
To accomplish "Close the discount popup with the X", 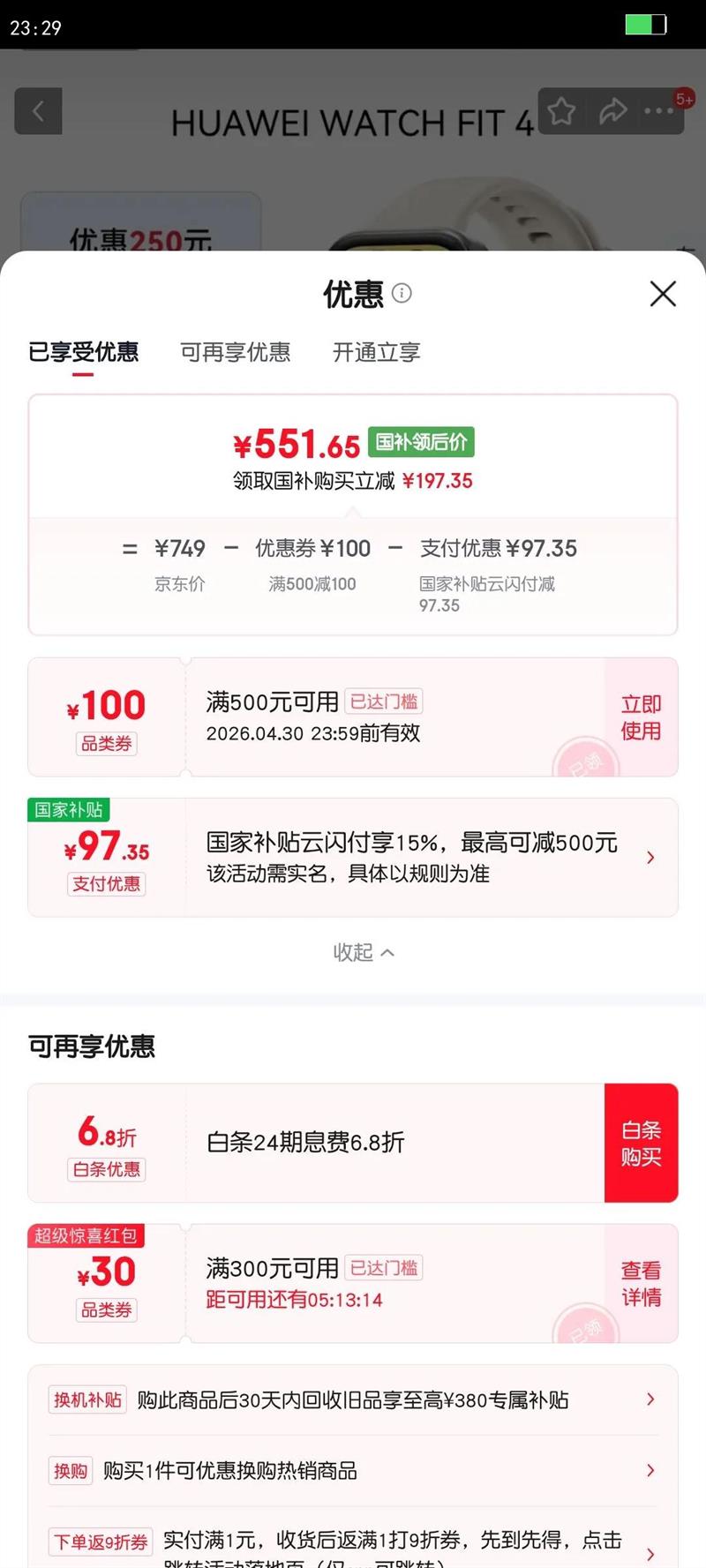I will [663, 294].
